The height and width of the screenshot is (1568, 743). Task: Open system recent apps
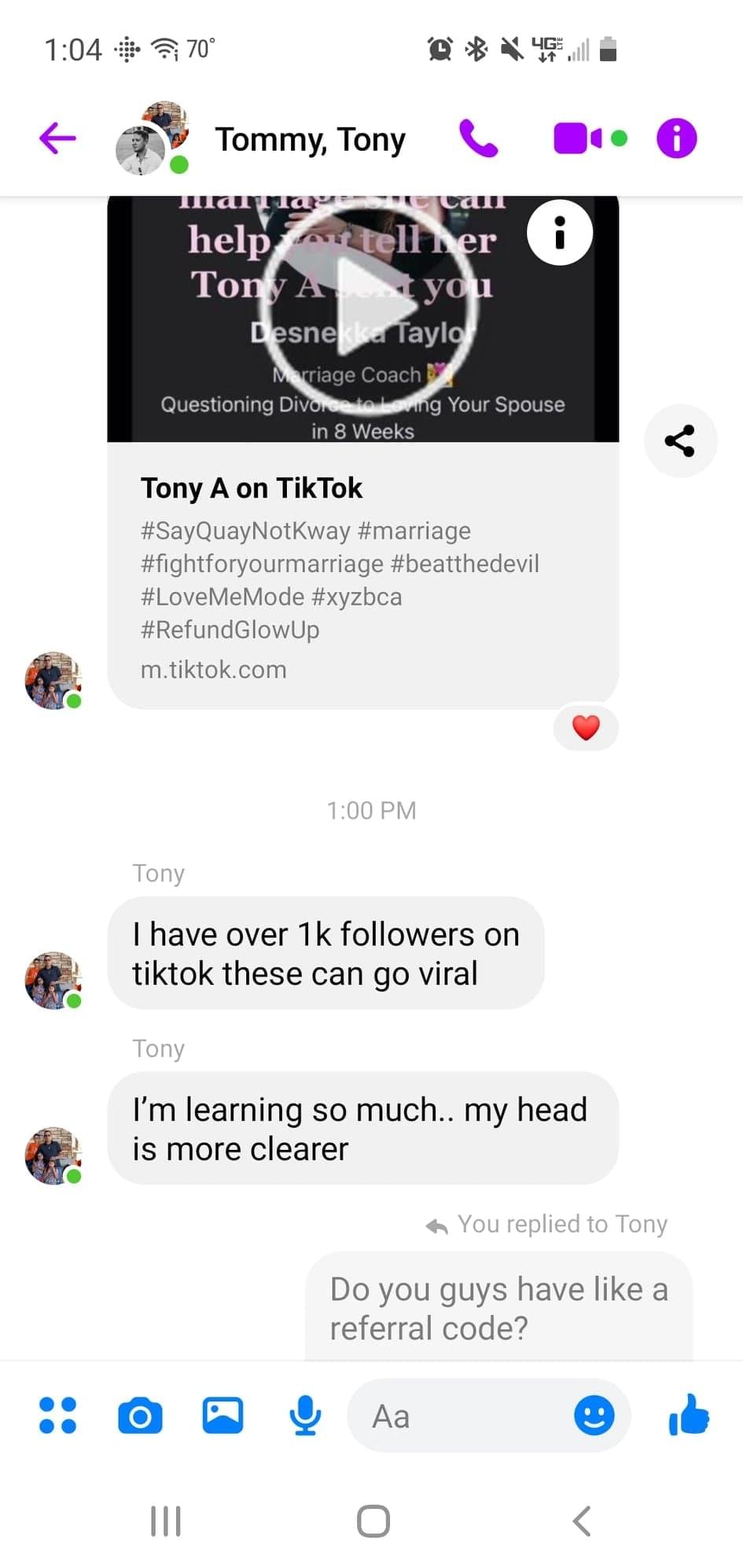(x=165, y=1521)
